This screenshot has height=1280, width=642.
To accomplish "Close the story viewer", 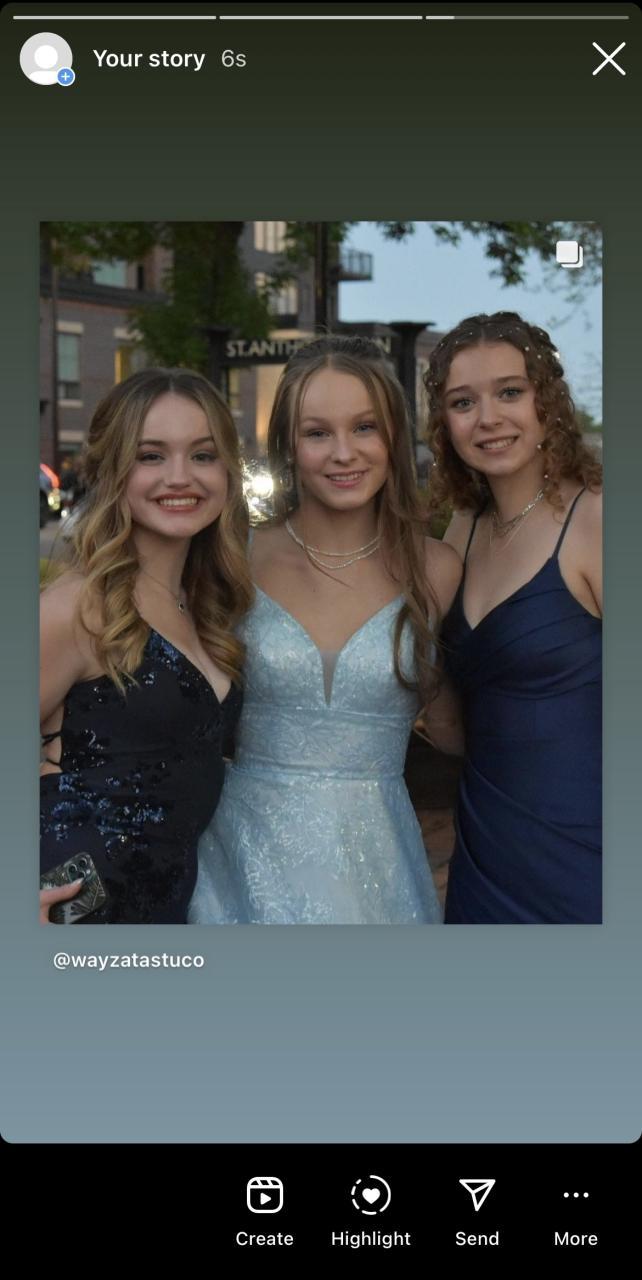I will (608, 59).
